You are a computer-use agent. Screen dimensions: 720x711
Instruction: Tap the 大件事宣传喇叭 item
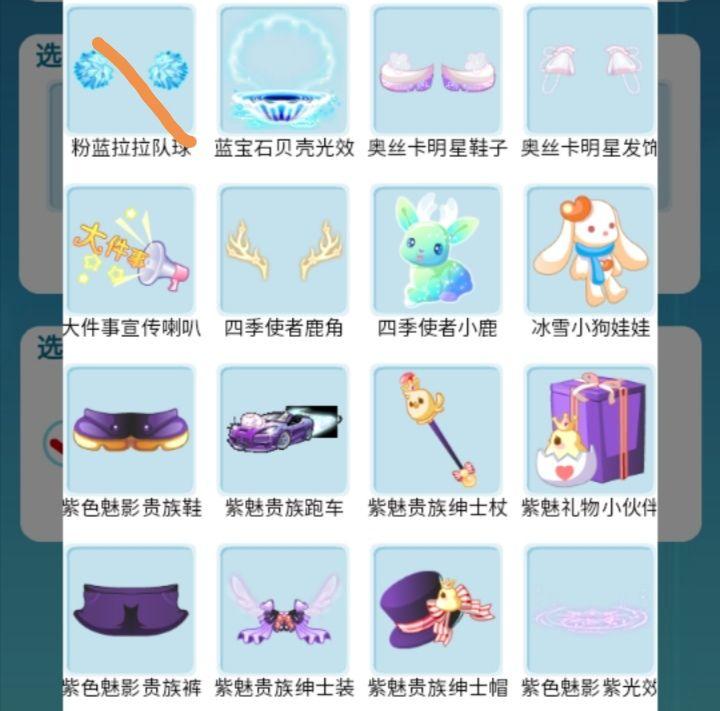point(131,250)
